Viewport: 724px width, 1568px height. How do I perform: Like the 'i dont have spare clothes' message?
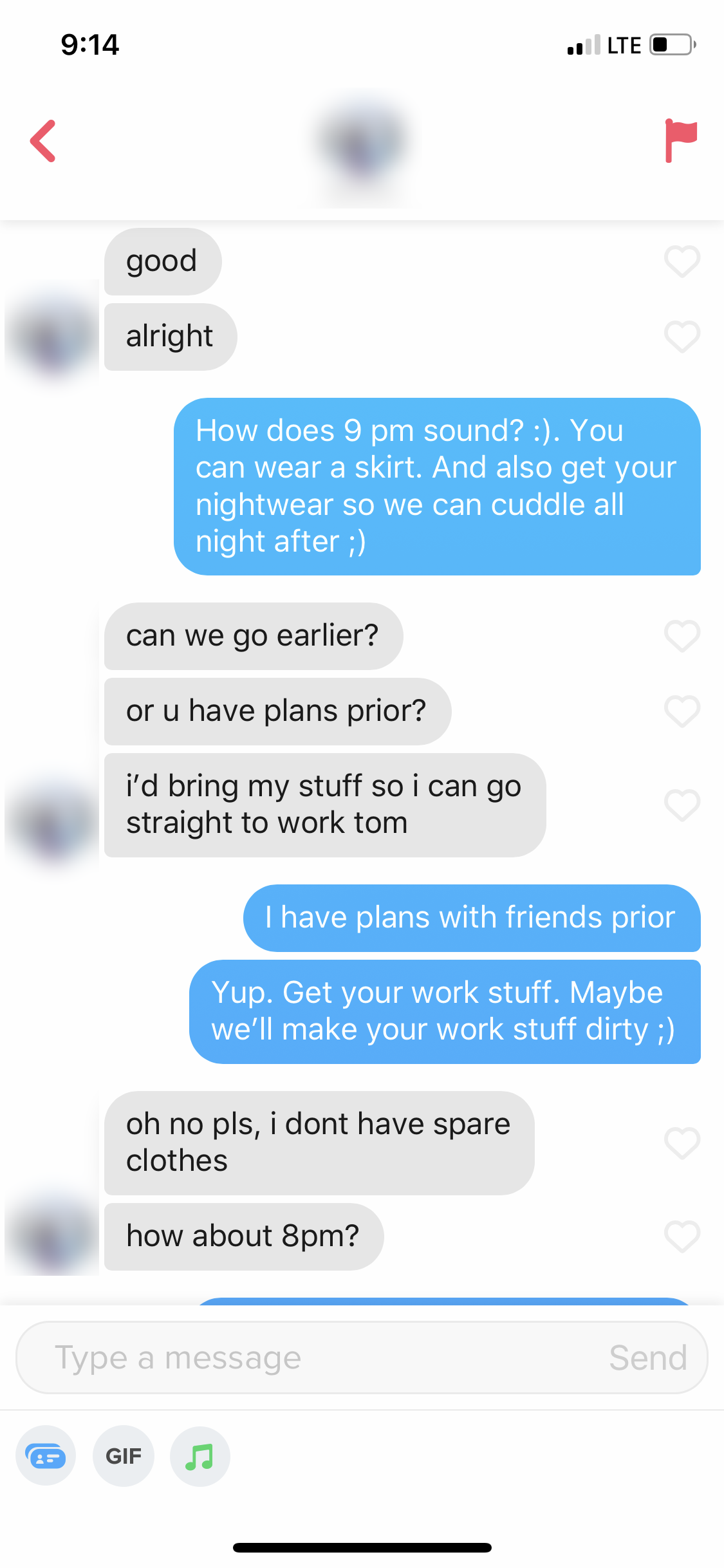[682, 1143]
